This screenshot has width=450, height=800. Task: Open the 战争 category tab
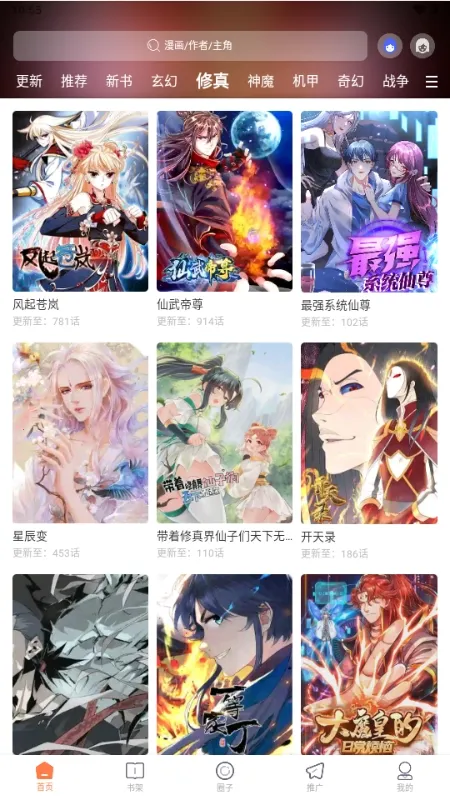[x=395, y=81]
